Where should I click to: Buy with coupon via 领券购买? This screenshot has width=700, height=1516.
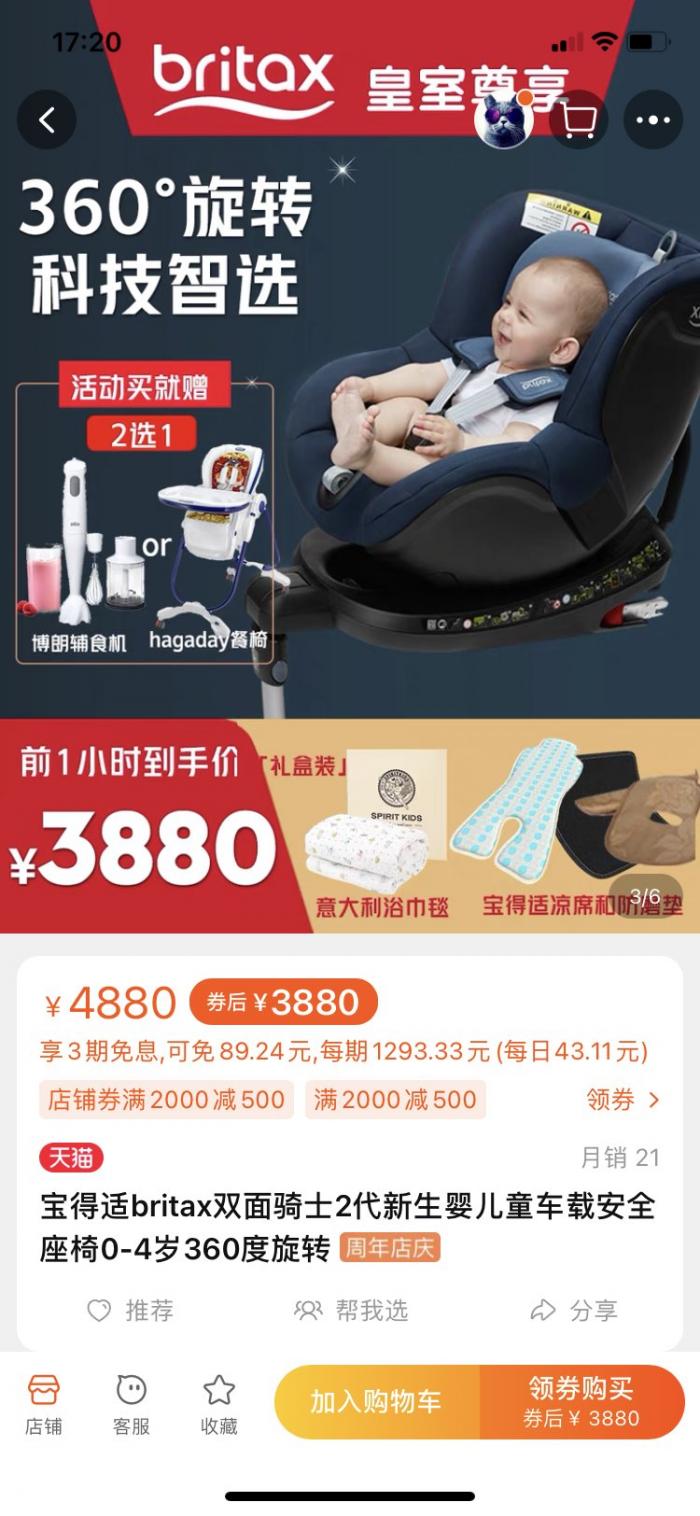coord(581,1402)
